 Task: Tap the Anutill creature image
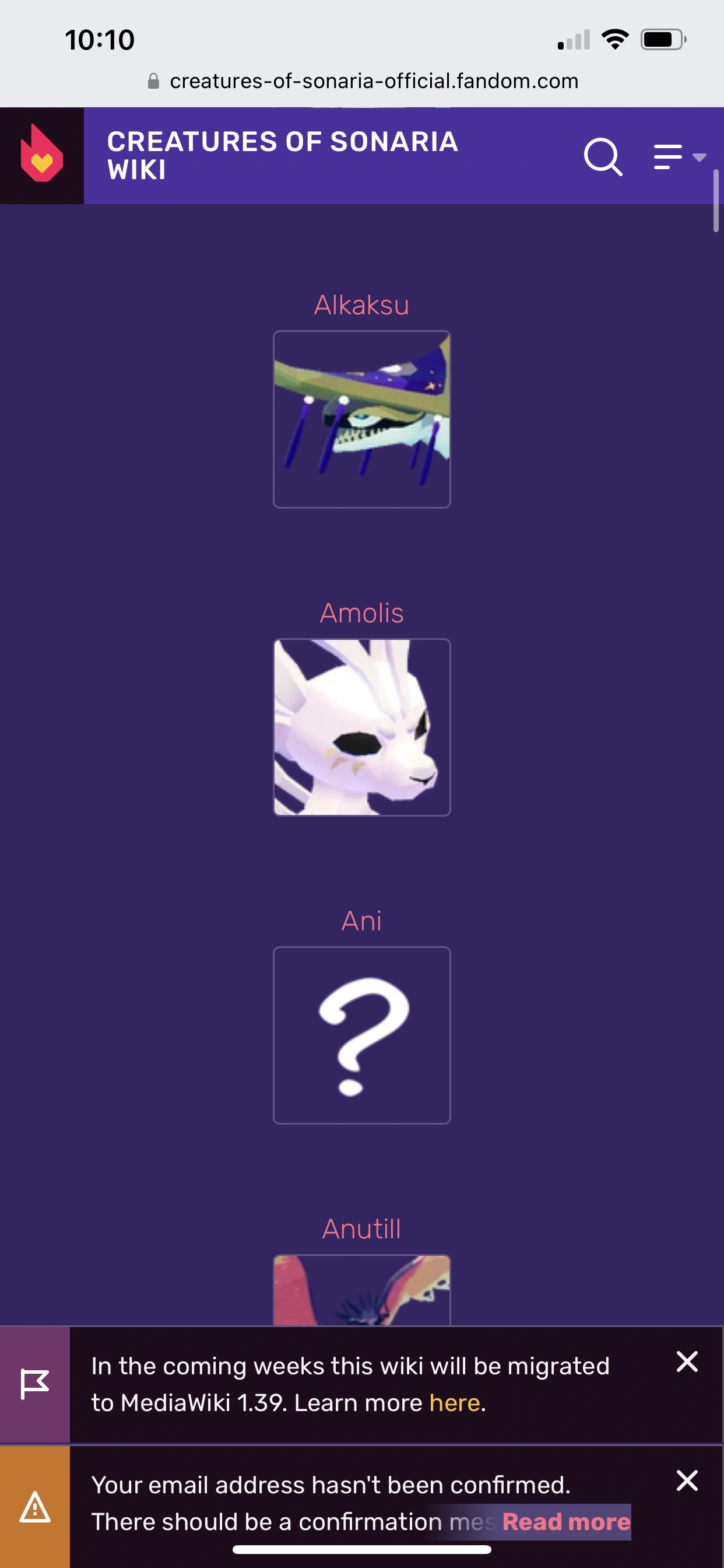pos(361,1290)
